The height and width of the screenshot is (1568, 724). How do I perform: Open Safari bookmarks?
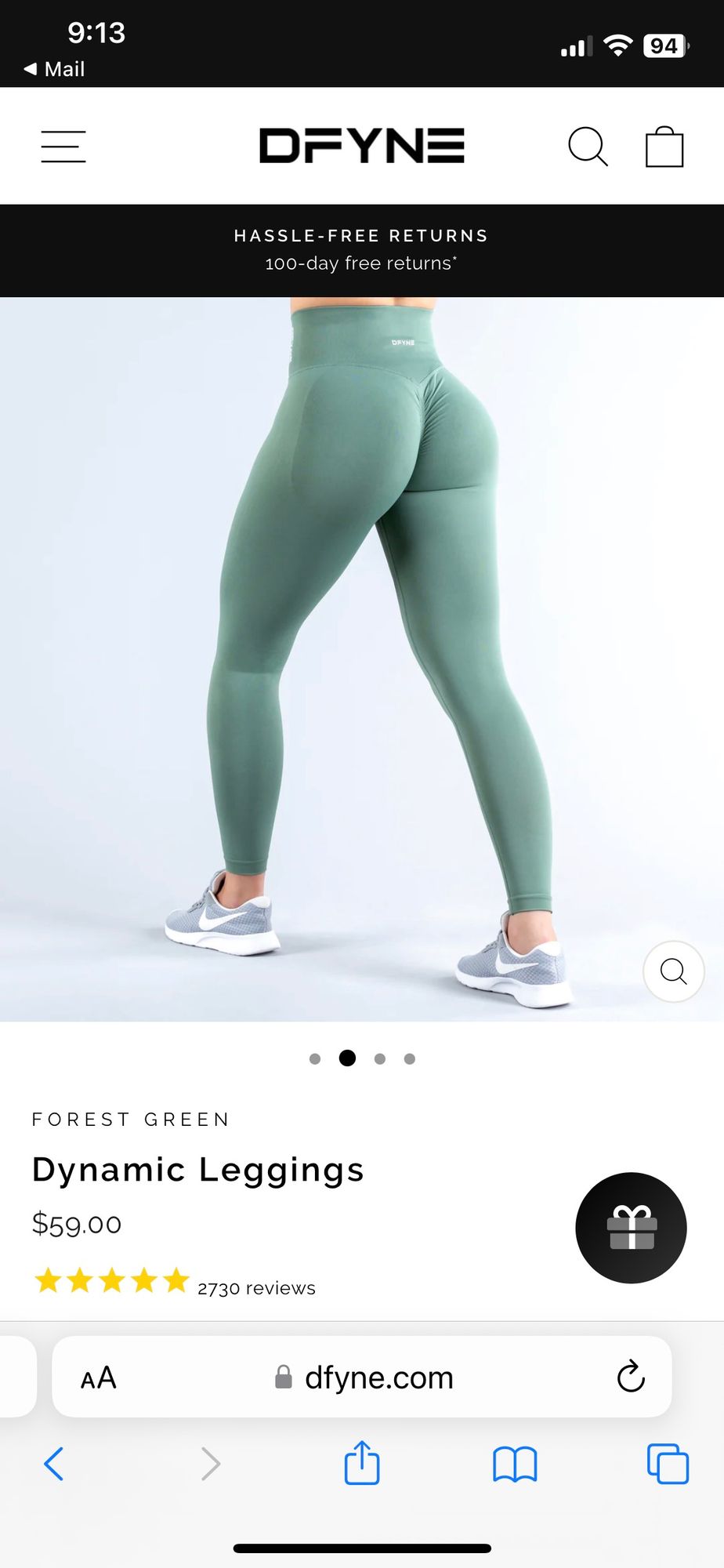point(515,1464)
